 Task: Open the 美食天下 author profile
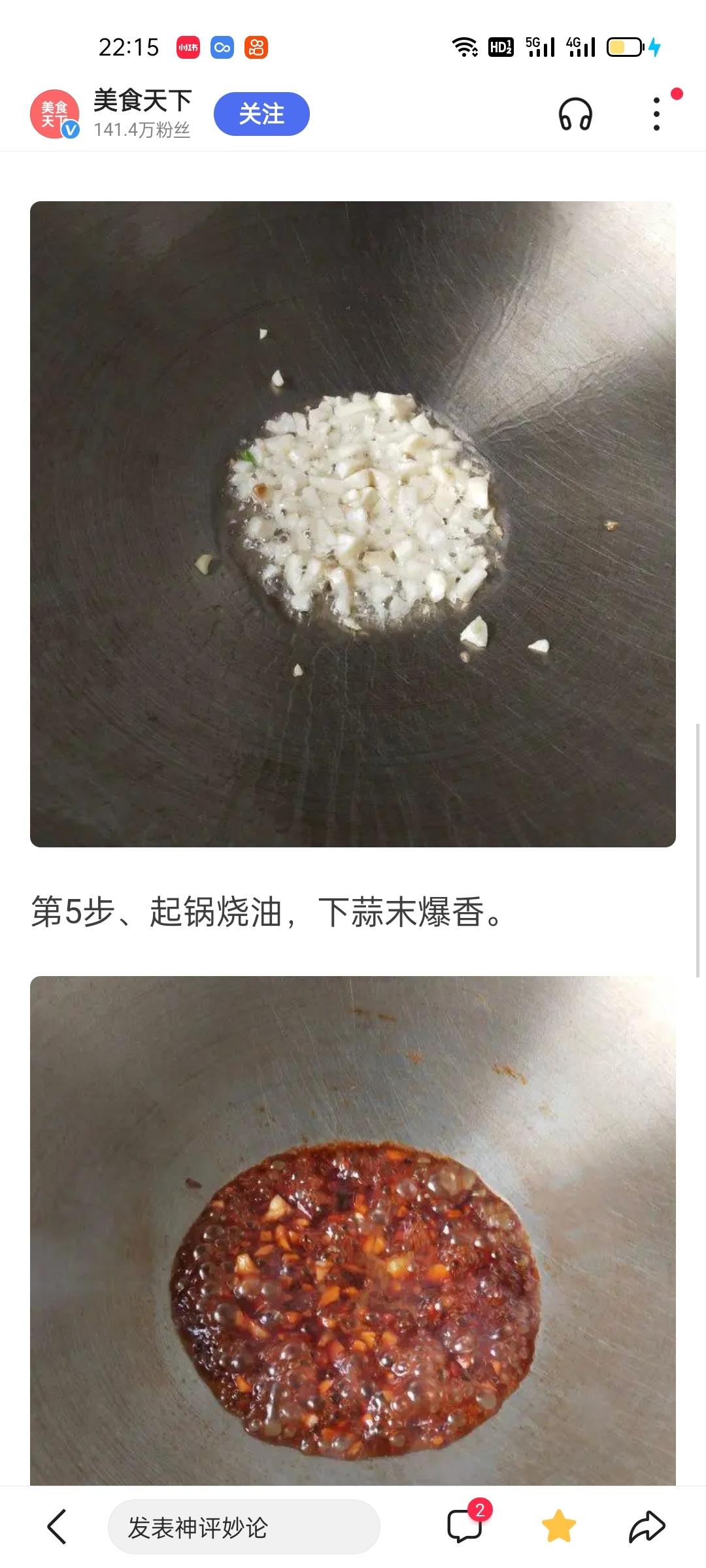[x=55, y=114]
